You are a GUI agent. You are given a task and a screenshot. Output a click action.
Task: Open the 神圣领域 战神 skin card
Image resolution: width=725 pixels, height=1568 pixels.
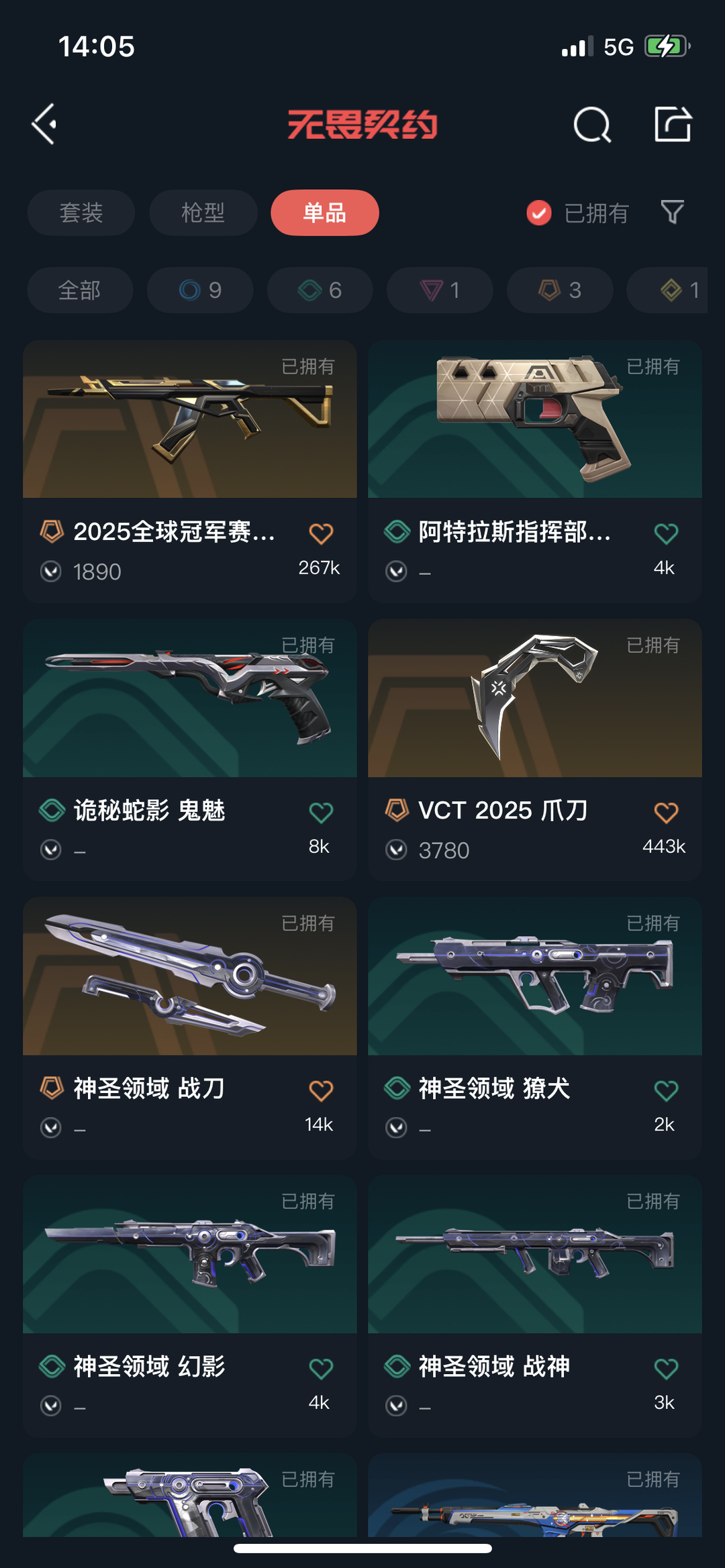click(x=535, y=1306)
